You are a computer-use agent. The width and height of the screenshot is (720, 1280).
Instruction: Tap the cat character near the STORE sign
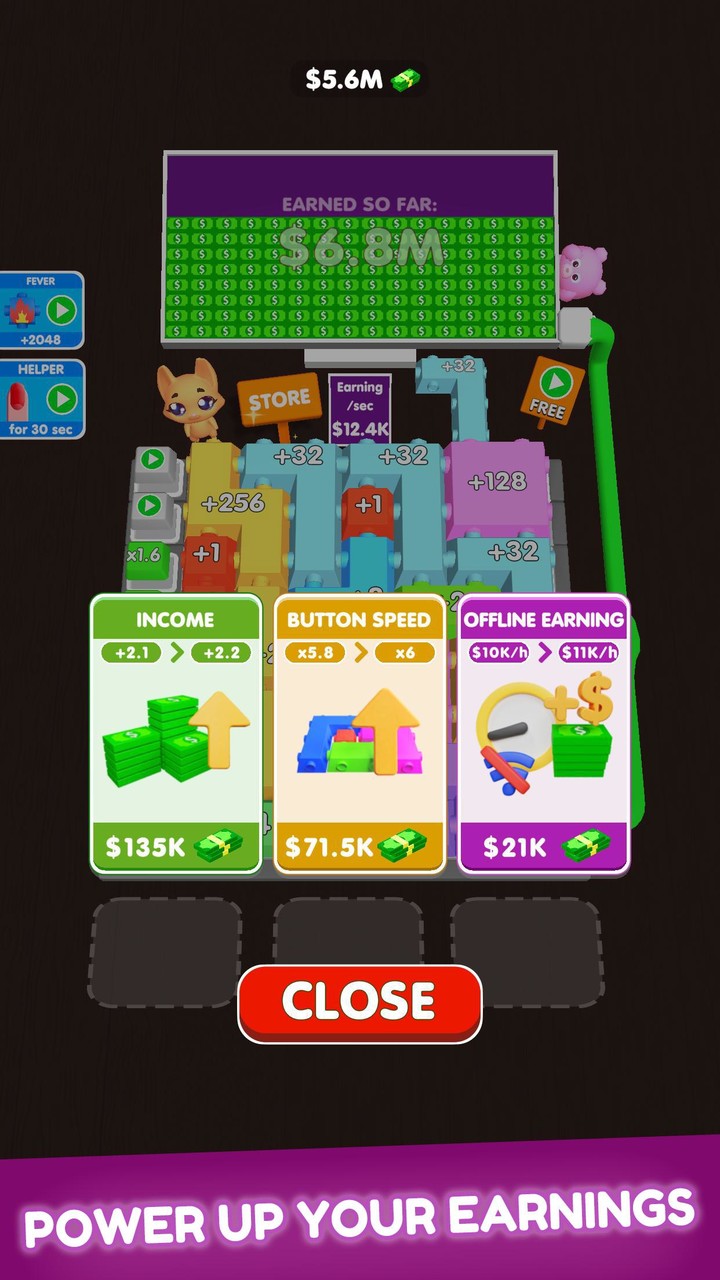point(192,404)
